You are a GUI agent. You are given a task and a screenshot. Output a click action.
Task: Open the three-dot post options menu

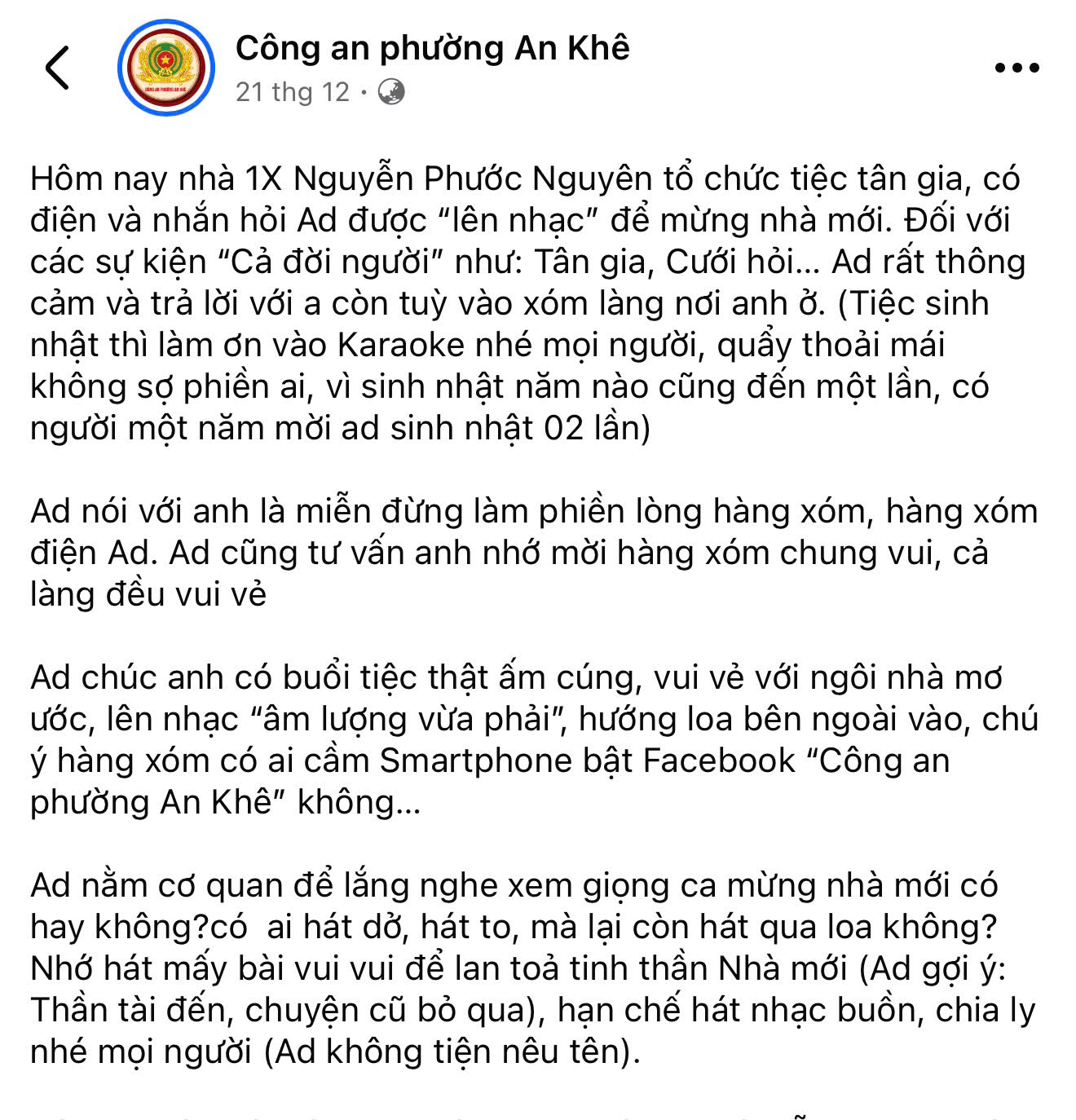1017,68
